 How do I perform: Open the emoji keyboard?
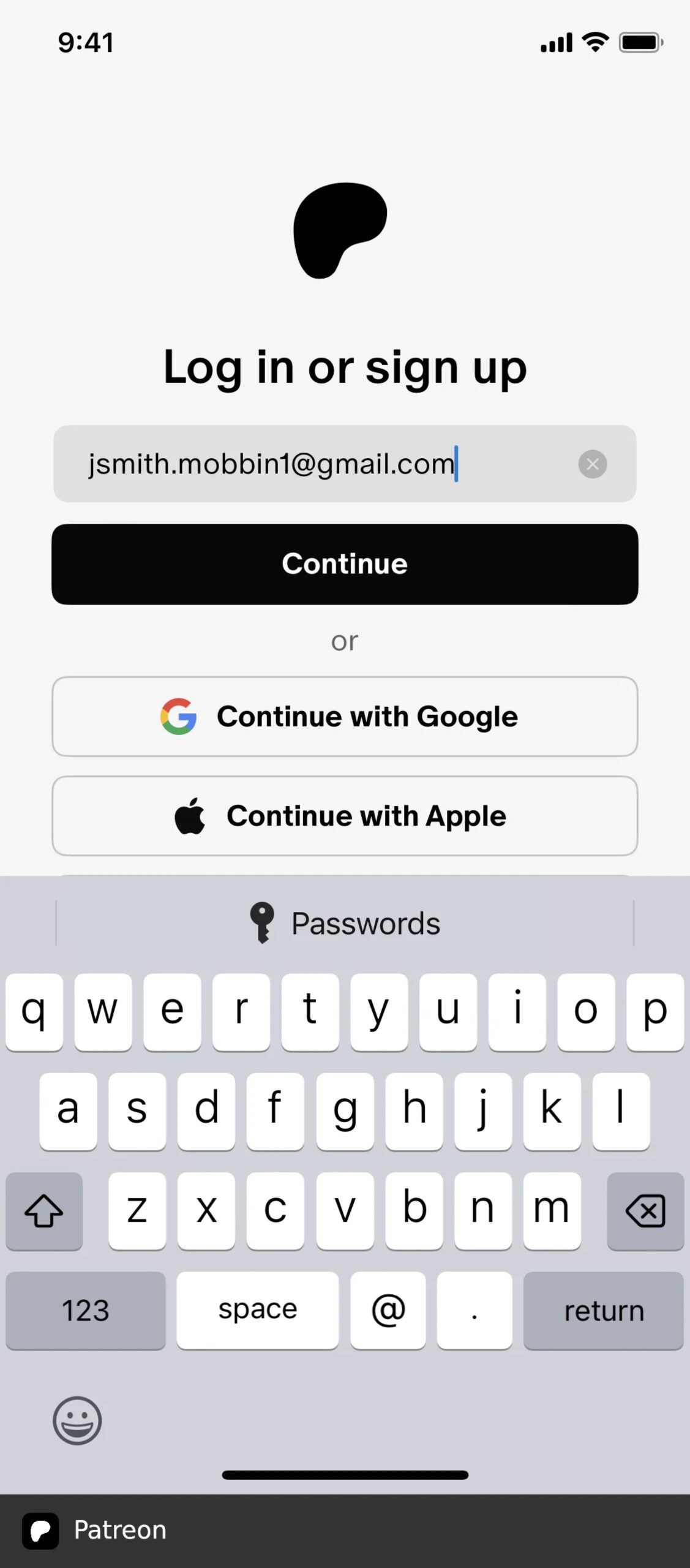coord(77,1420)
